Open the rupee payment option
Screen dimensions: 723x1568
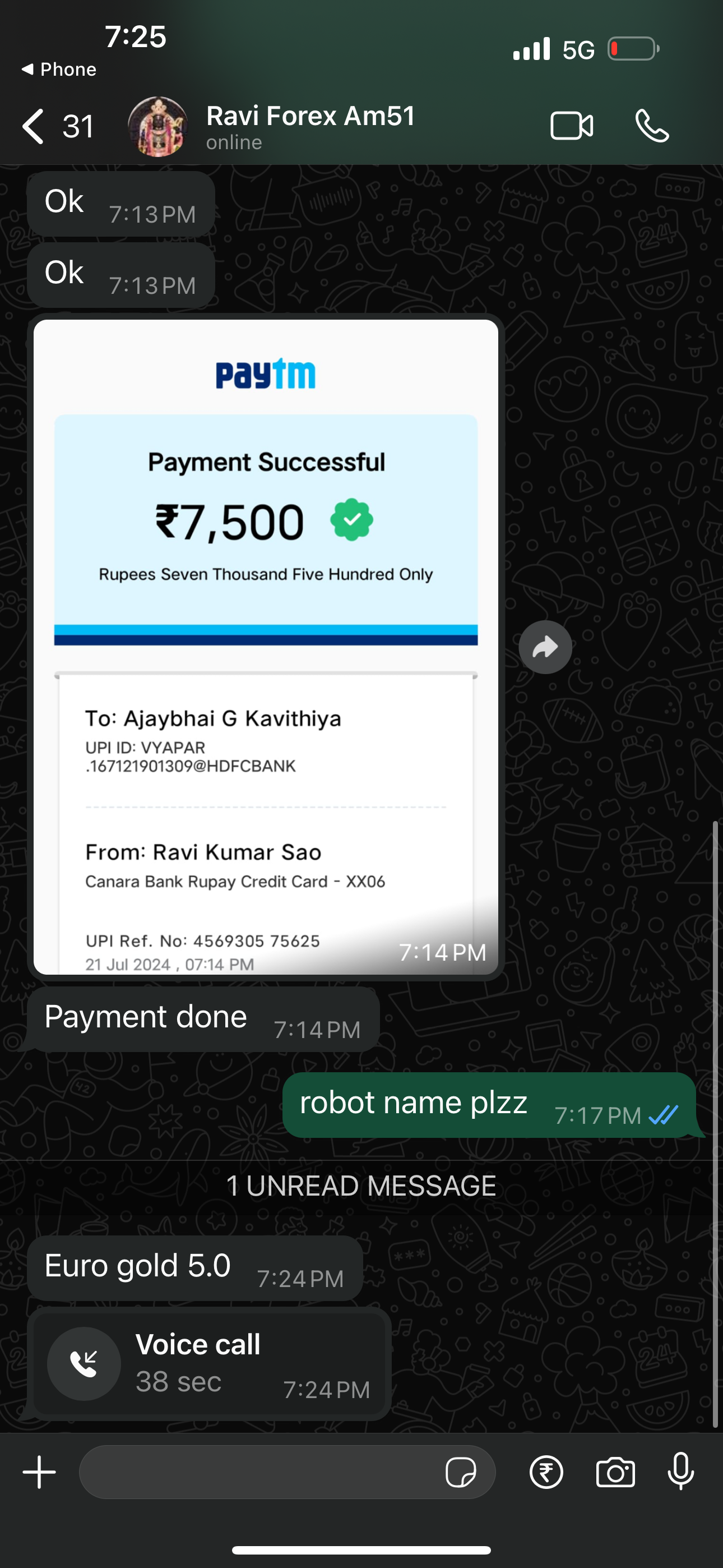pos(546,1473)
